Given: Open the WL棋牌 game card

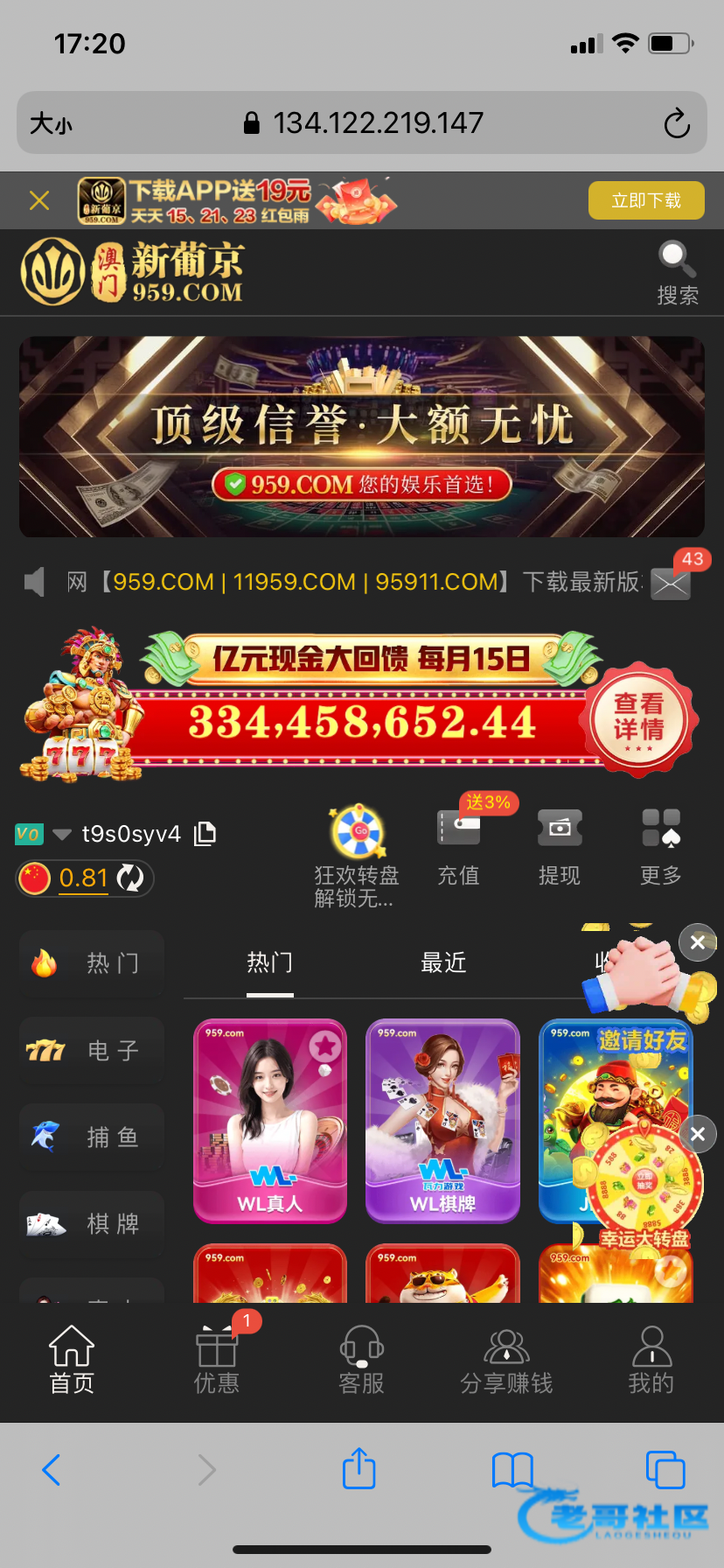Looking at the screenshot, I should [442, 1121].
